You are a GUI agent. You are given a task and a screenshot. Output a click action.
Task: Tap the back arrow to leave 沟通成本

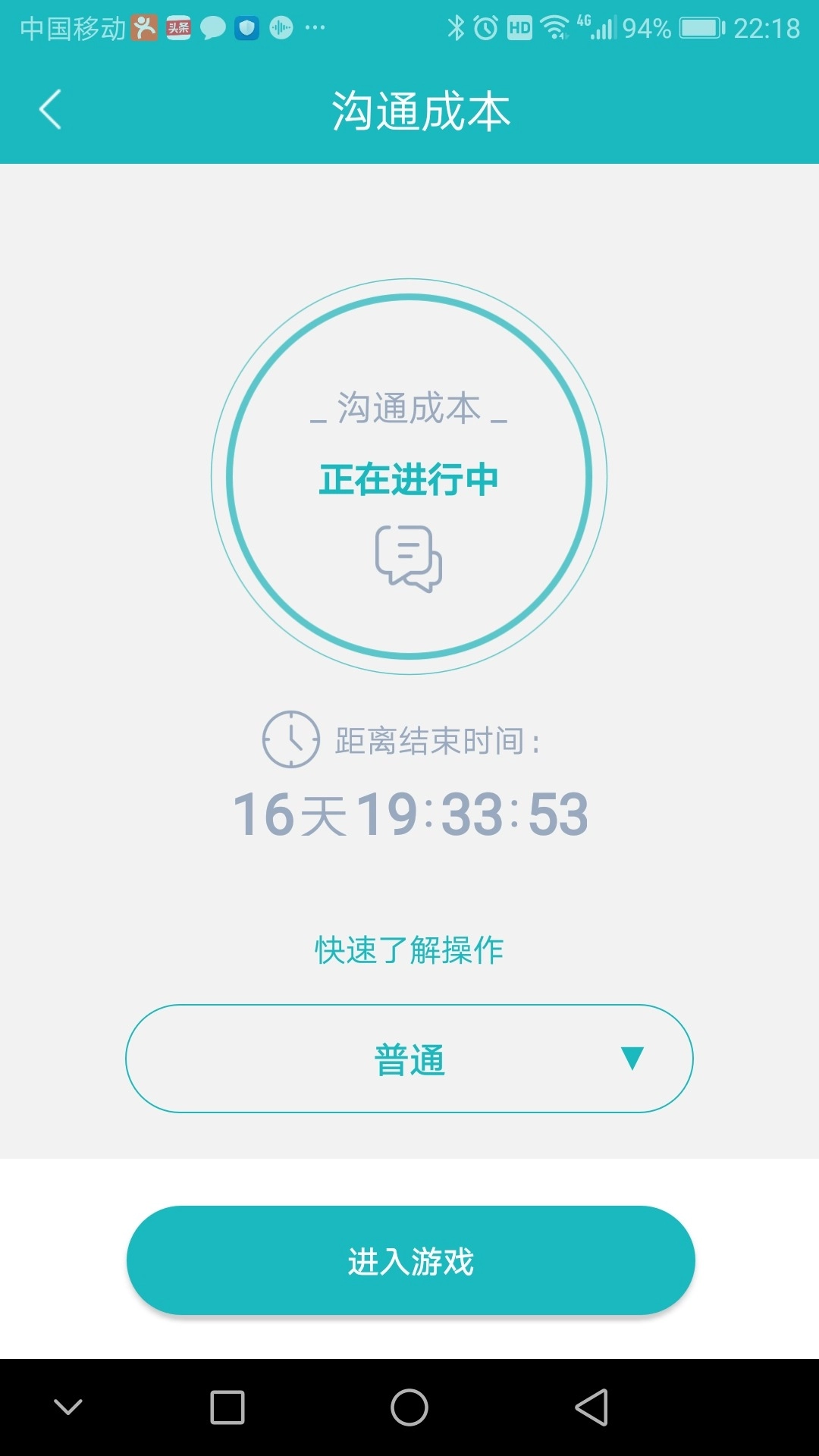pyautogui.click(x=50, y=110)
